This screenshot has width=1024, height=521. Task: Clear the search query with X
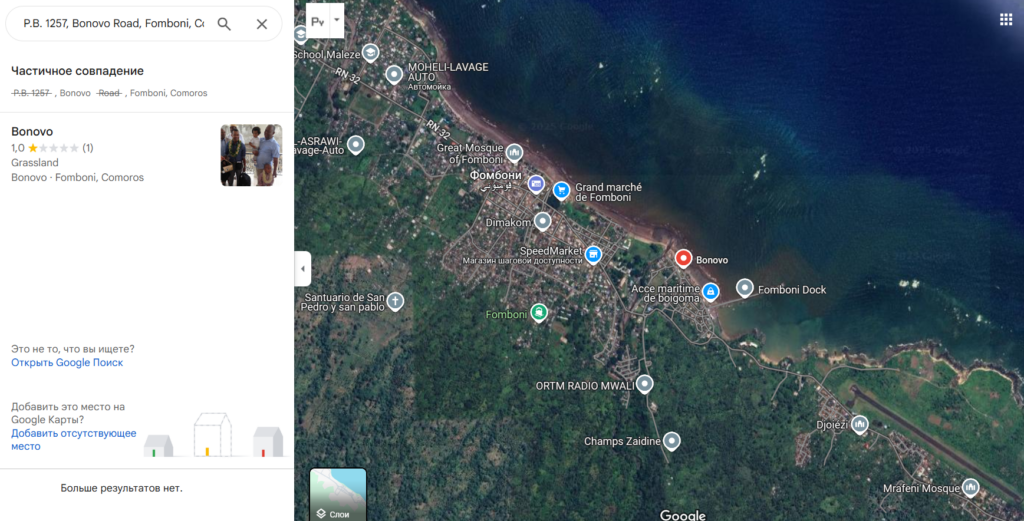(x=262, y=24)
